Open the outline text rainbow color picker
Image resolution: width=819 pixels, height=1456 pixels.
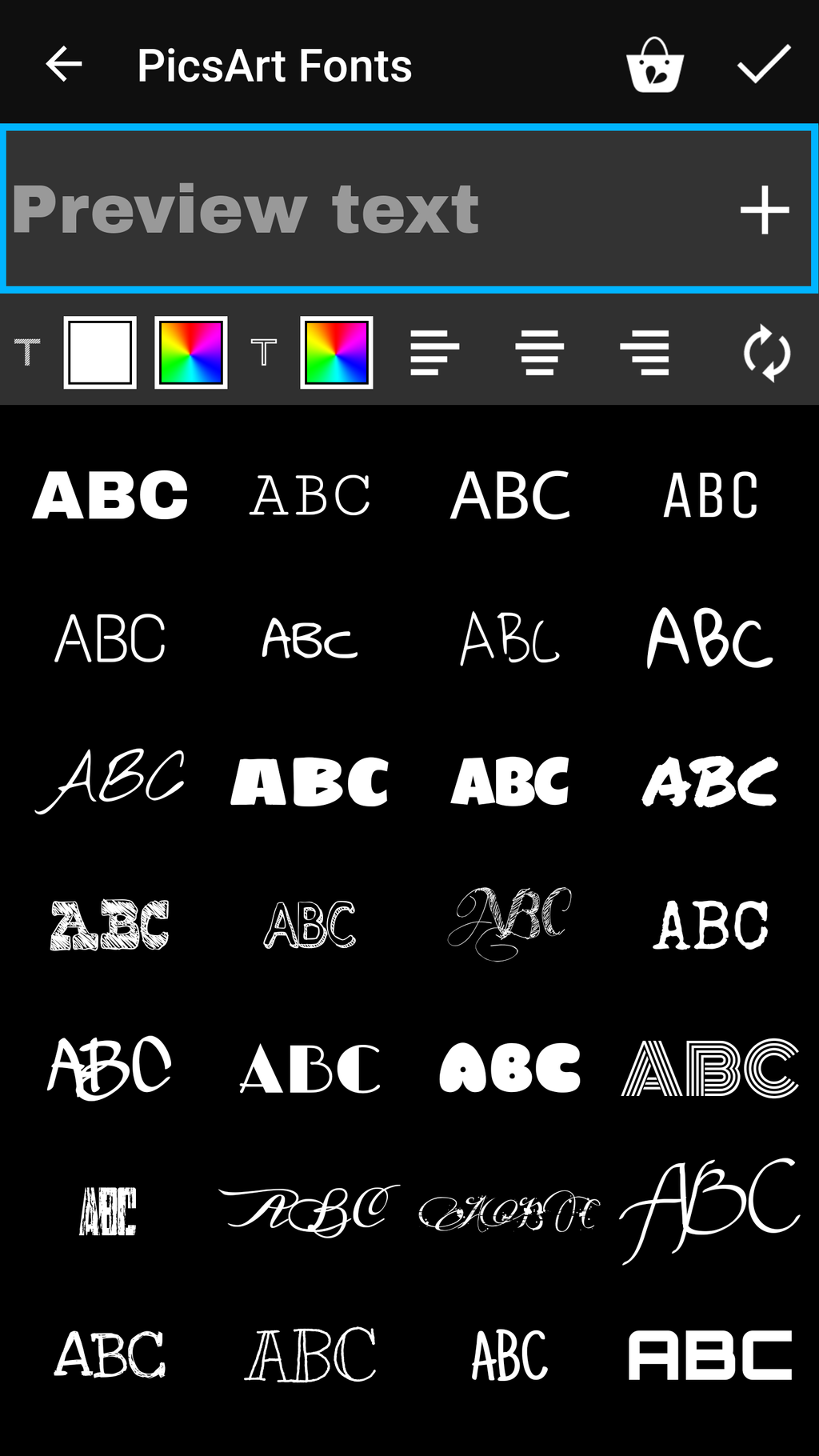(x=337, y=353)
